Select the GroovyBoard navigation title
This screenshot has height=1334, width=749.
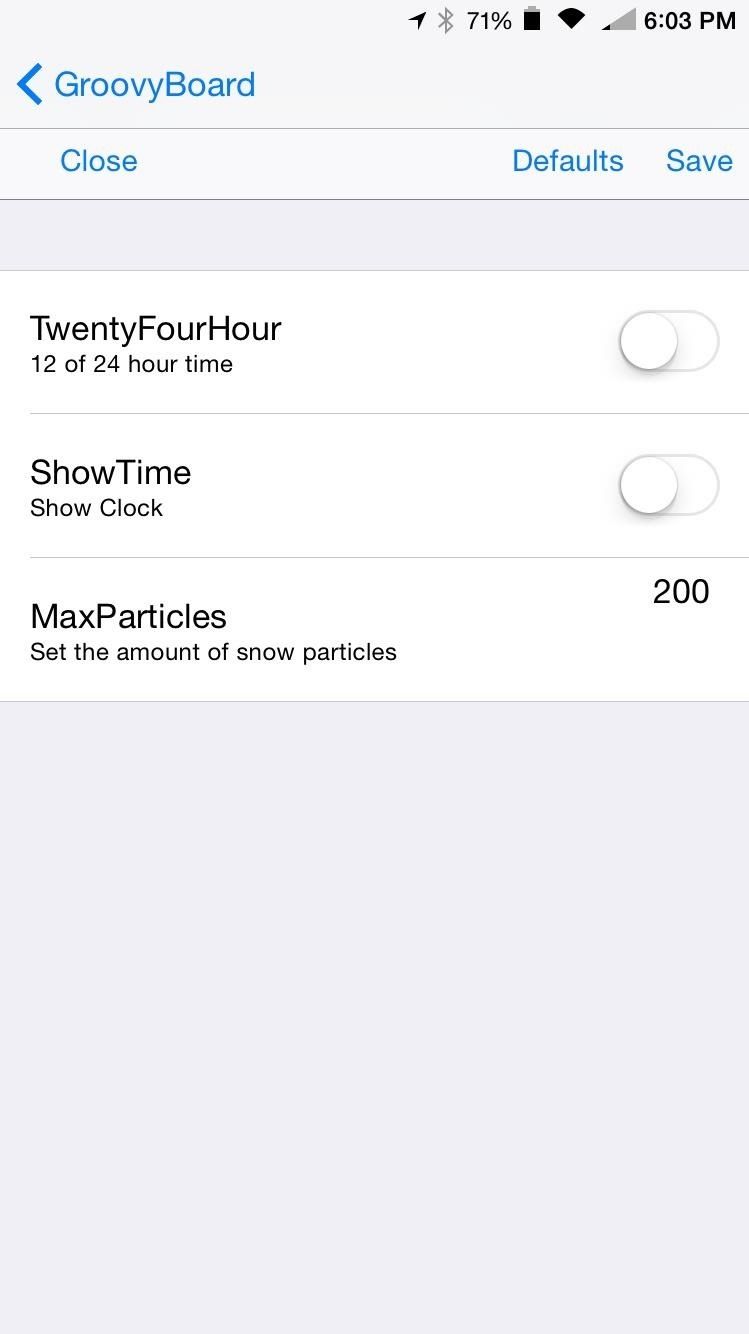point(155,84)
